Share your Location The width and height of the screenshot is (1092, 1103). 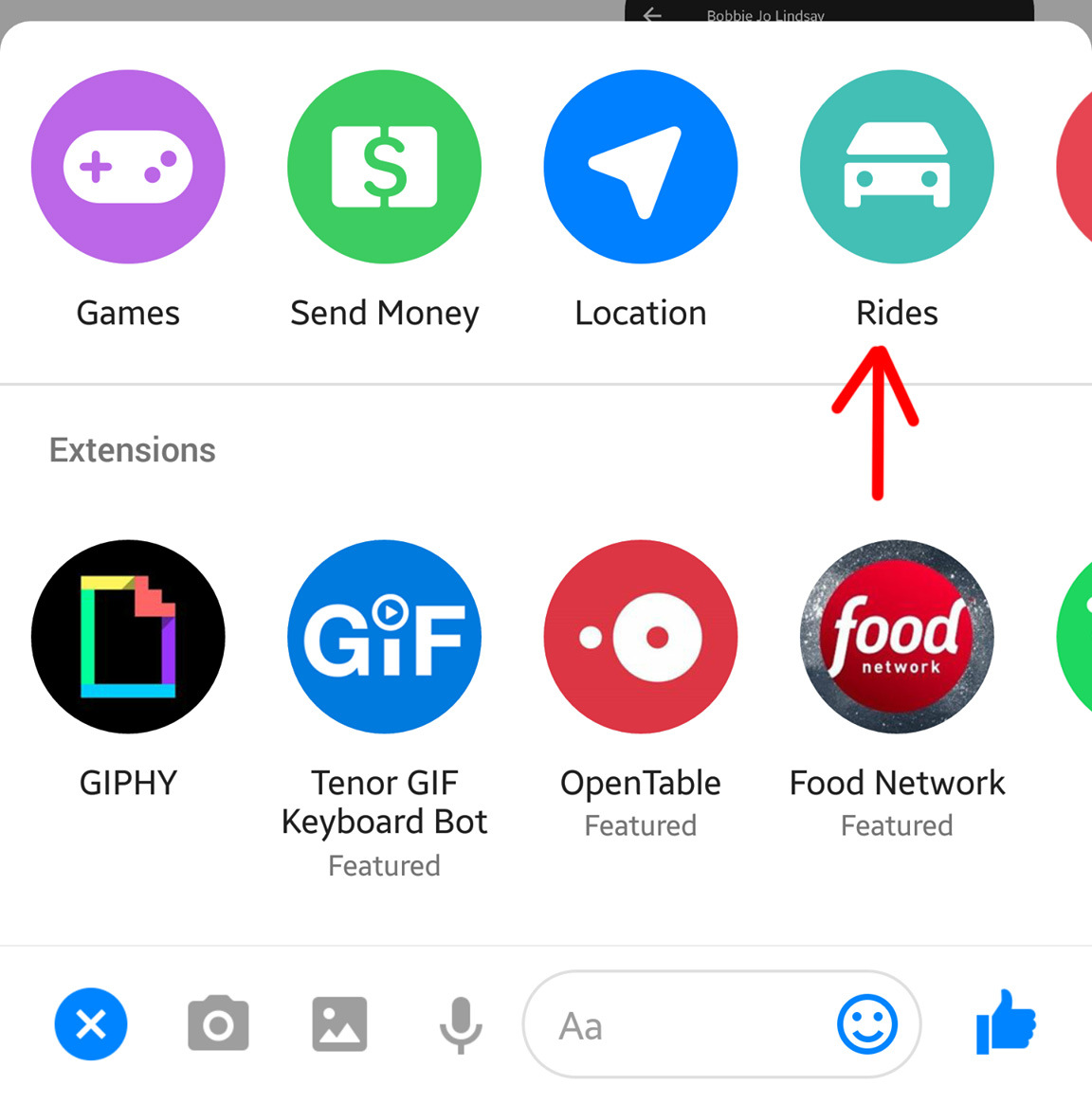pos(641,167)
